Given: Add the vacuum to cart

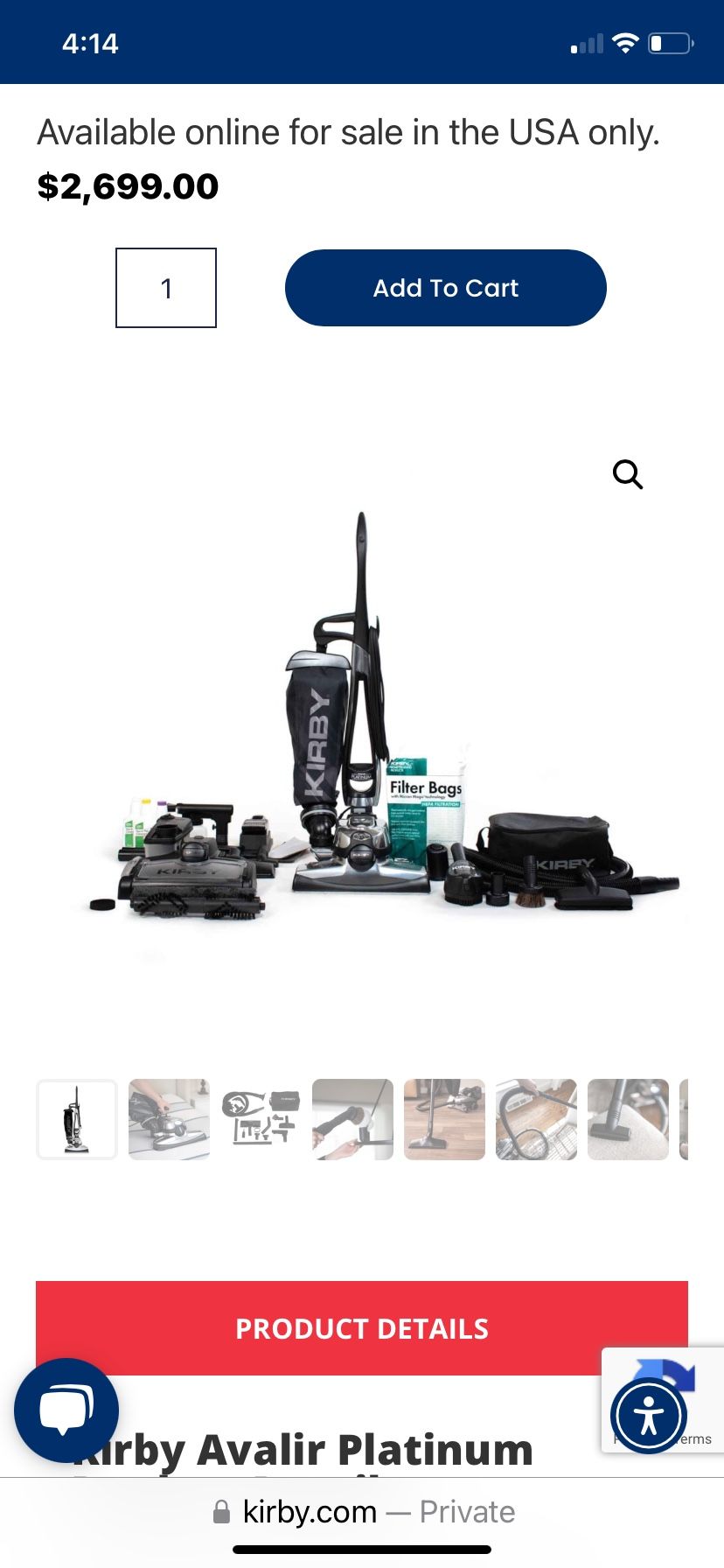Looking at the screenshot, I should tap(445, 288).
